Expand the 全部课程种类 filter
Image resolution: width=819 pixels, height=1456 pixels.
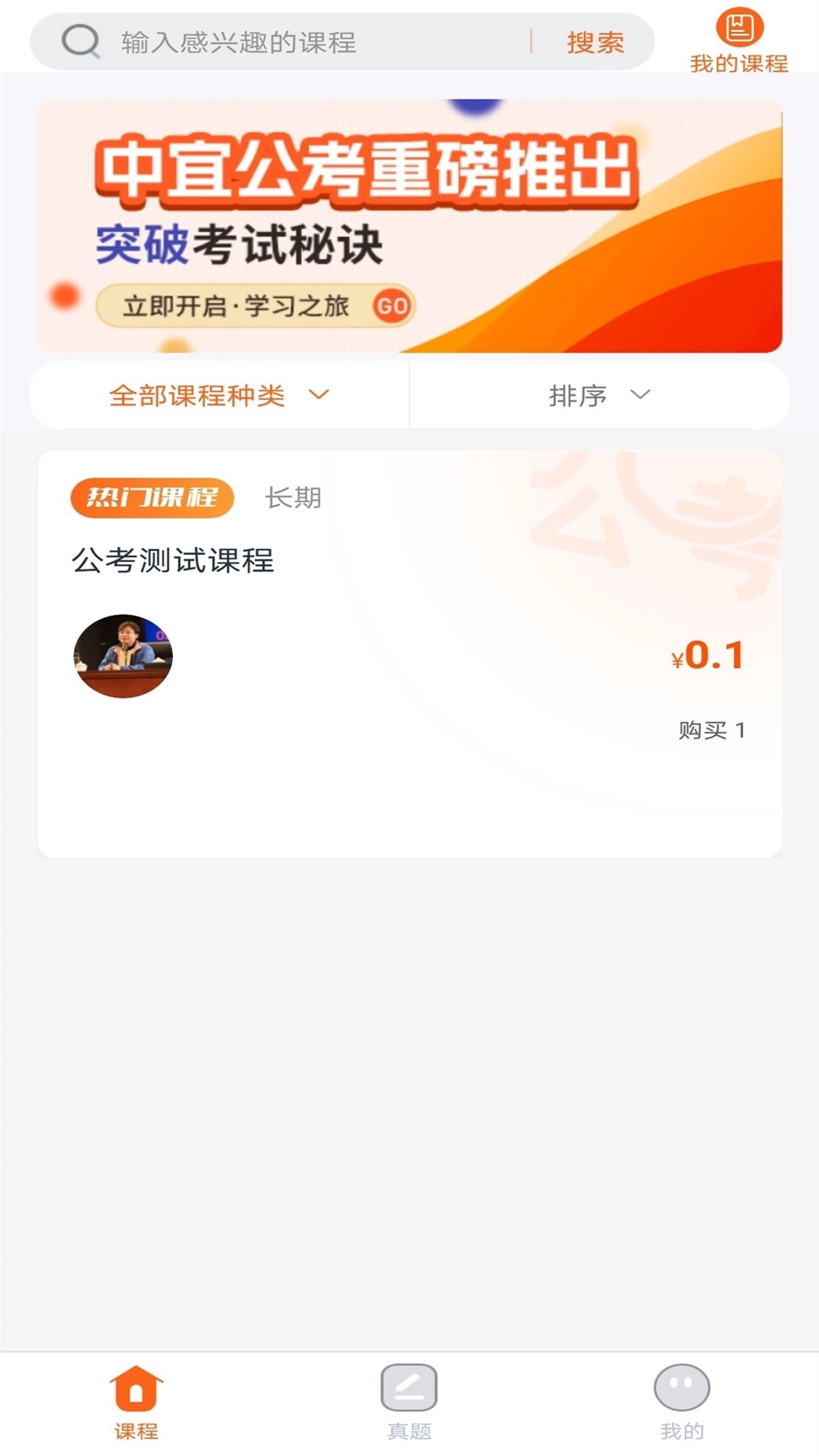198,394
